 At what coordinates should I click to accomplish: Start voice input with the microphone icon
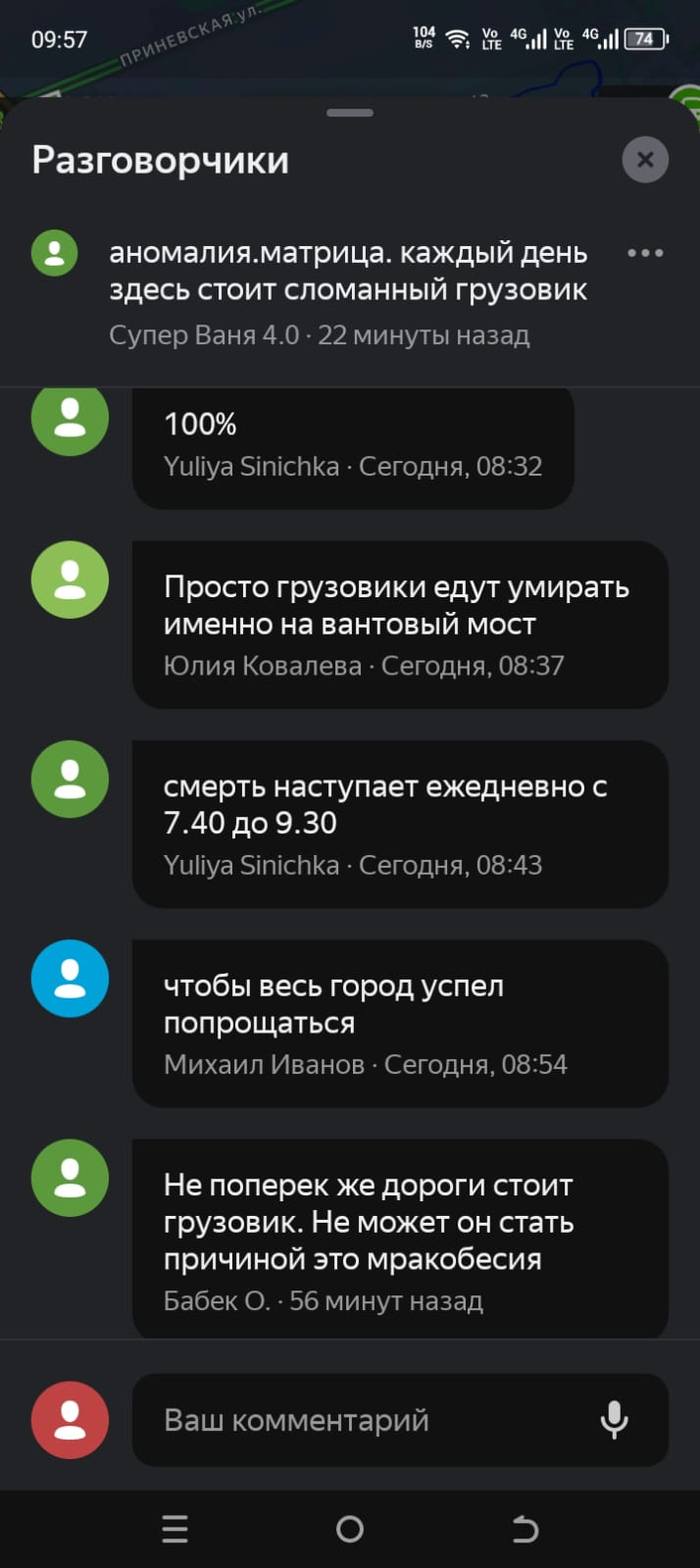[613, 1419]
